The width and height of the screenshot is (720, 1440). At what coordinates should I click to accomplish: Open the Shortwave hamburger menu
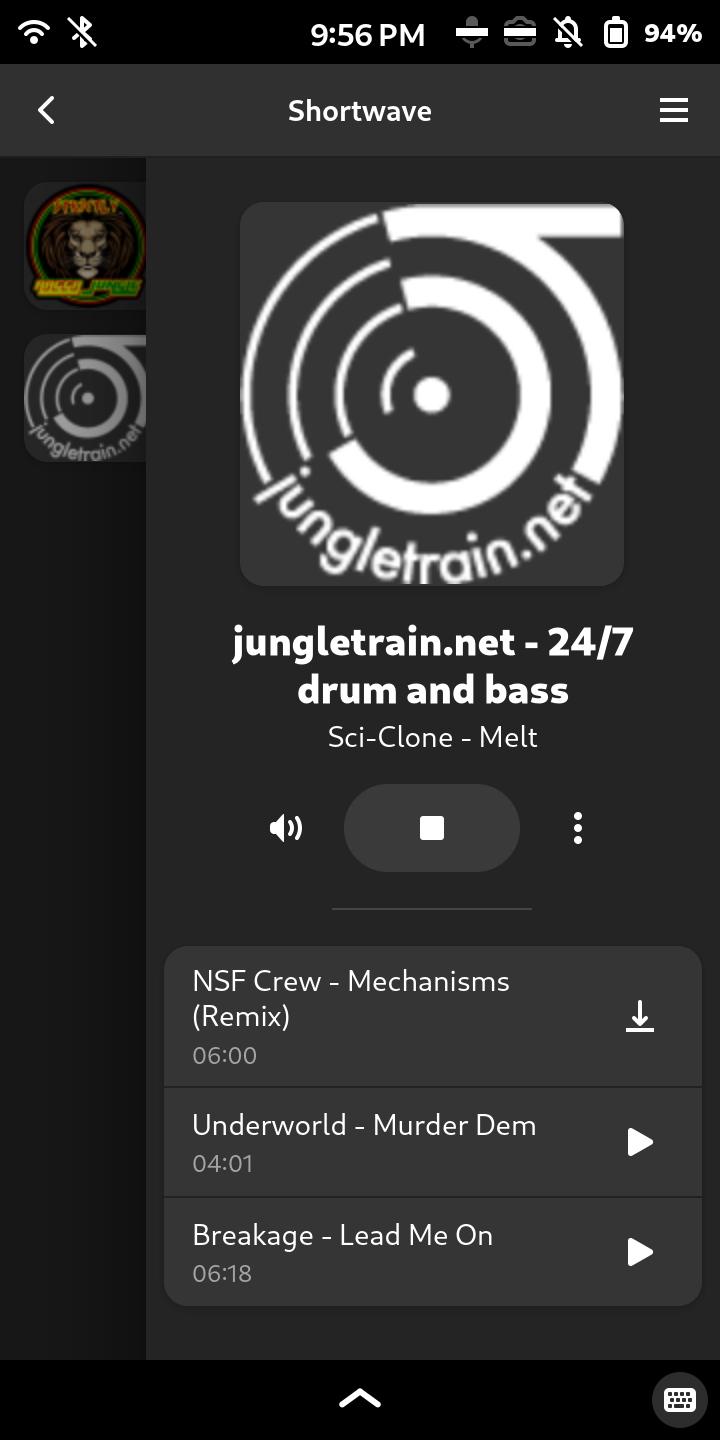pyautogui.click(x=674, y=110)
